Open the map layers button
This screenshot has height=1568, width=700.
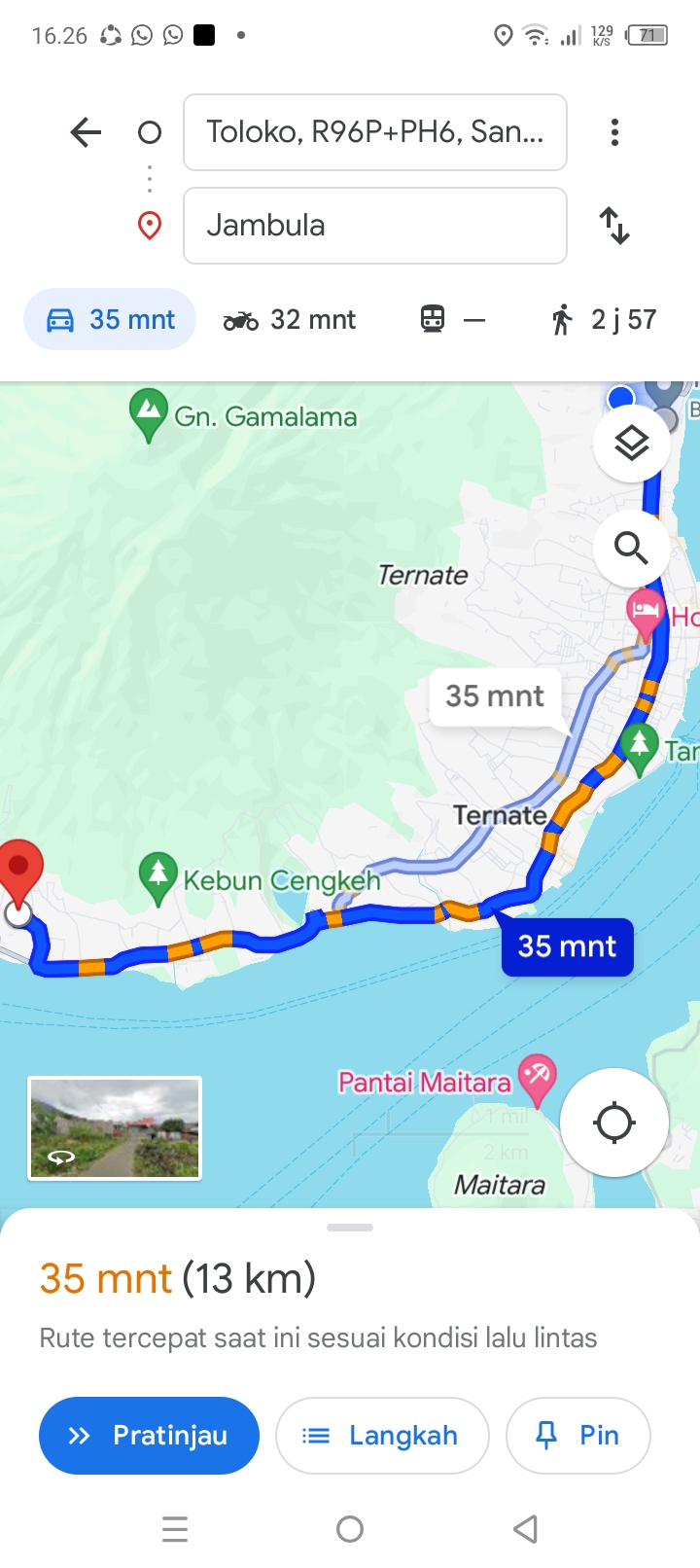click(x=631, y=444)
